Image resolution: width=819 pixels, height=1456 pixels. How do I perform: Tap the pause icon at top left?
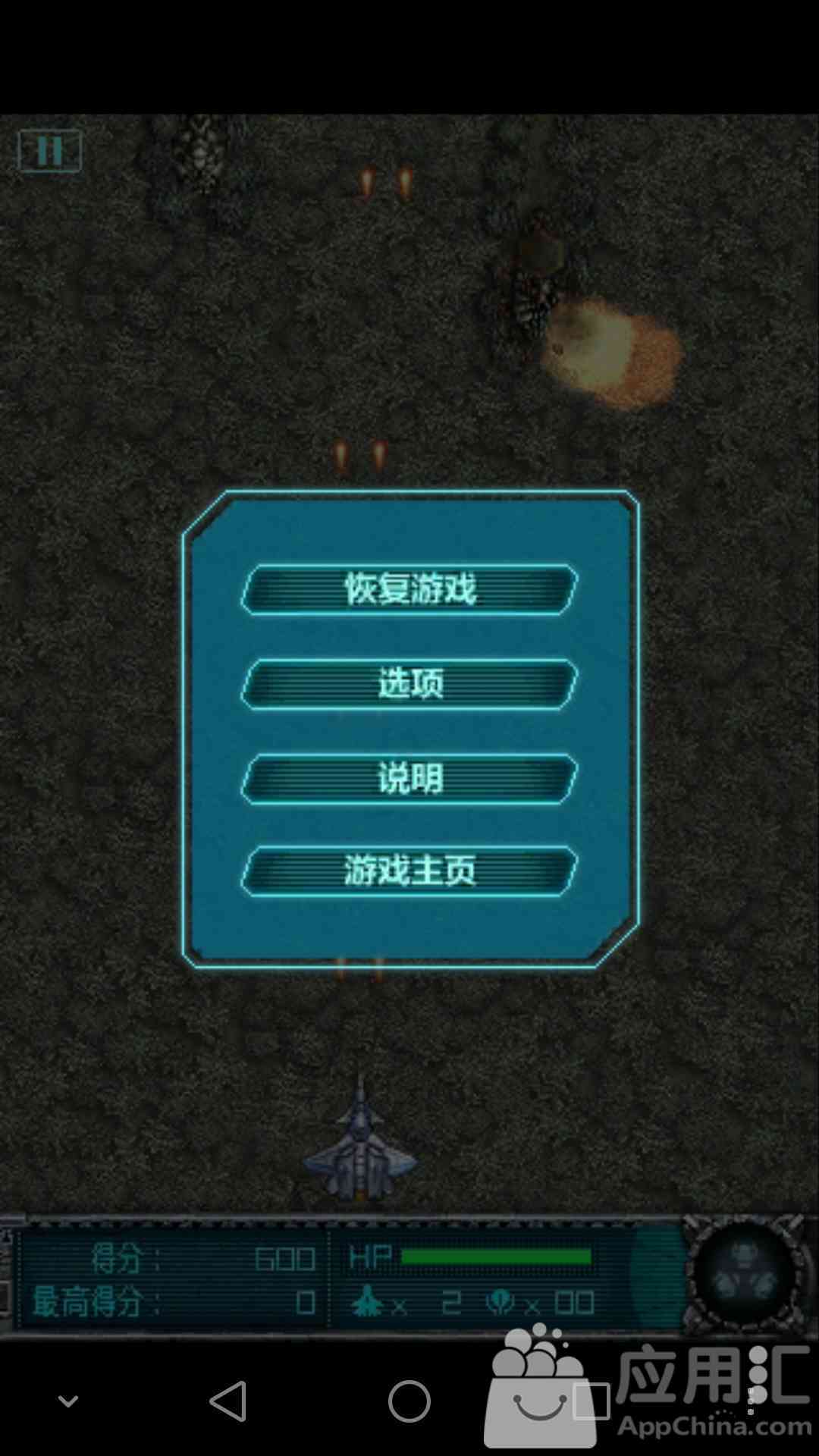click(x=49, y=151)
